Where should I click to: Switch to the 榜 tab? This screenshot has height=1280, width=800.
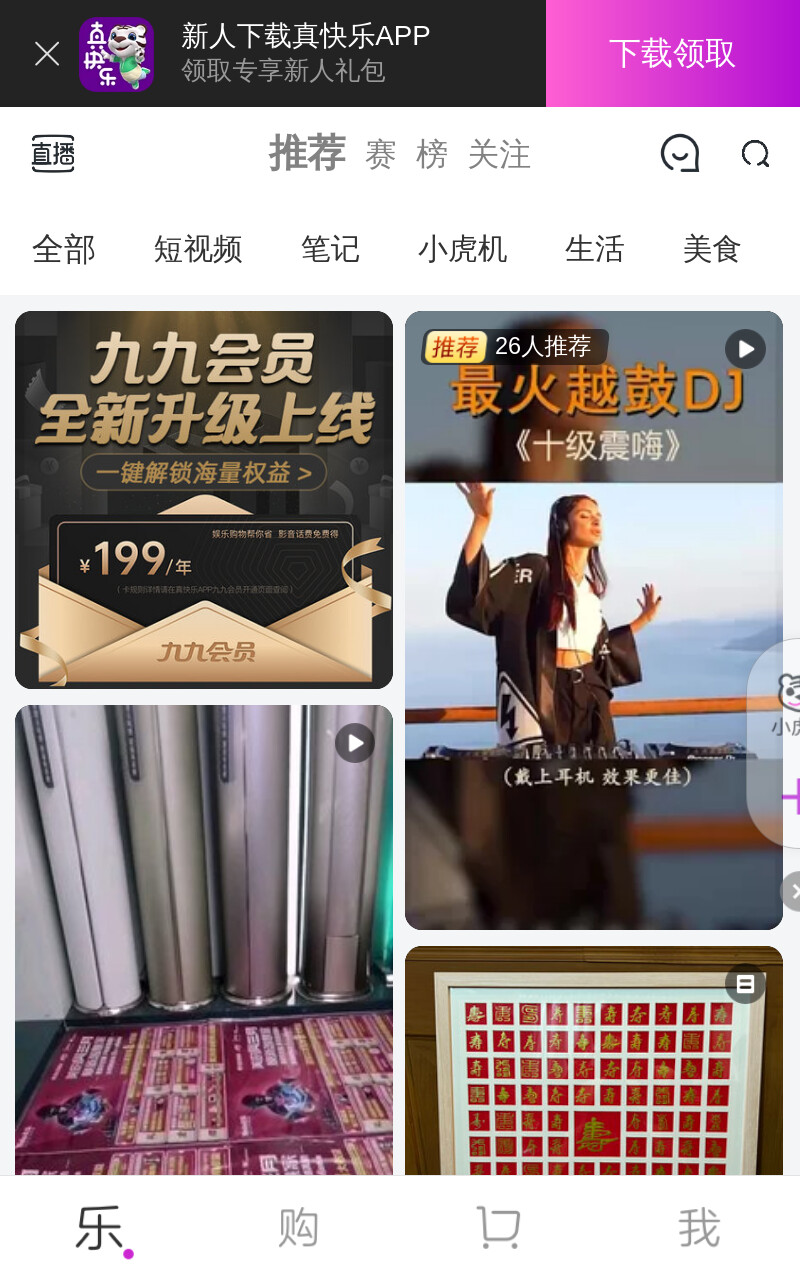pyautogui.click(x=432, y=155)
